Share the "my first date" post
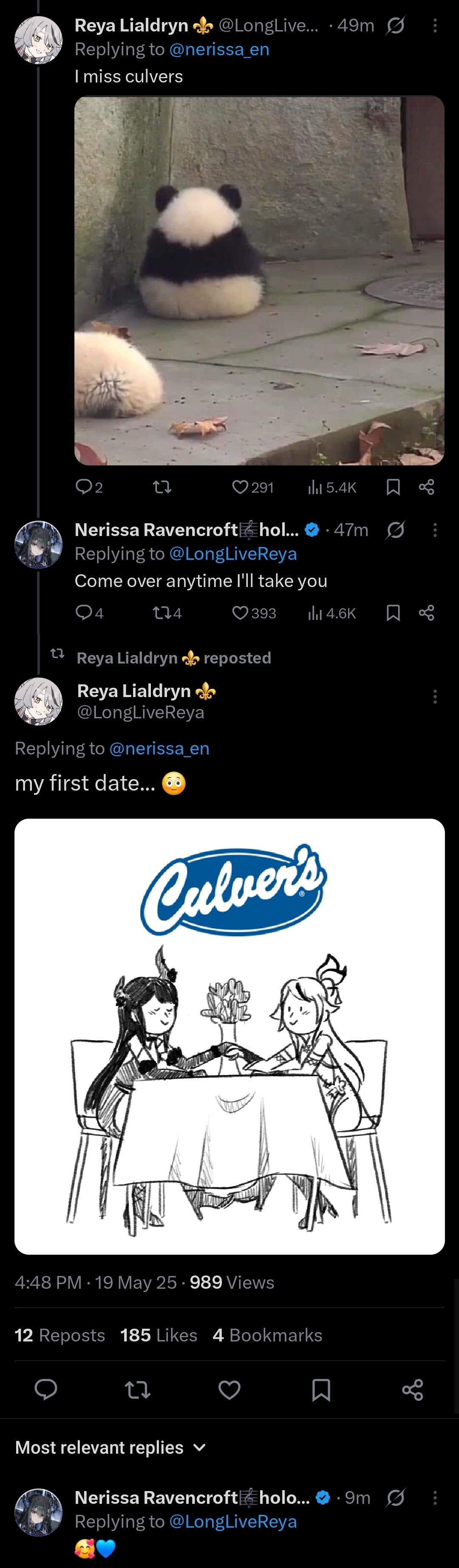Image resolution: width=459 pixels, height=1568 pixels. pyautogui.click(x=413, y=1389)
